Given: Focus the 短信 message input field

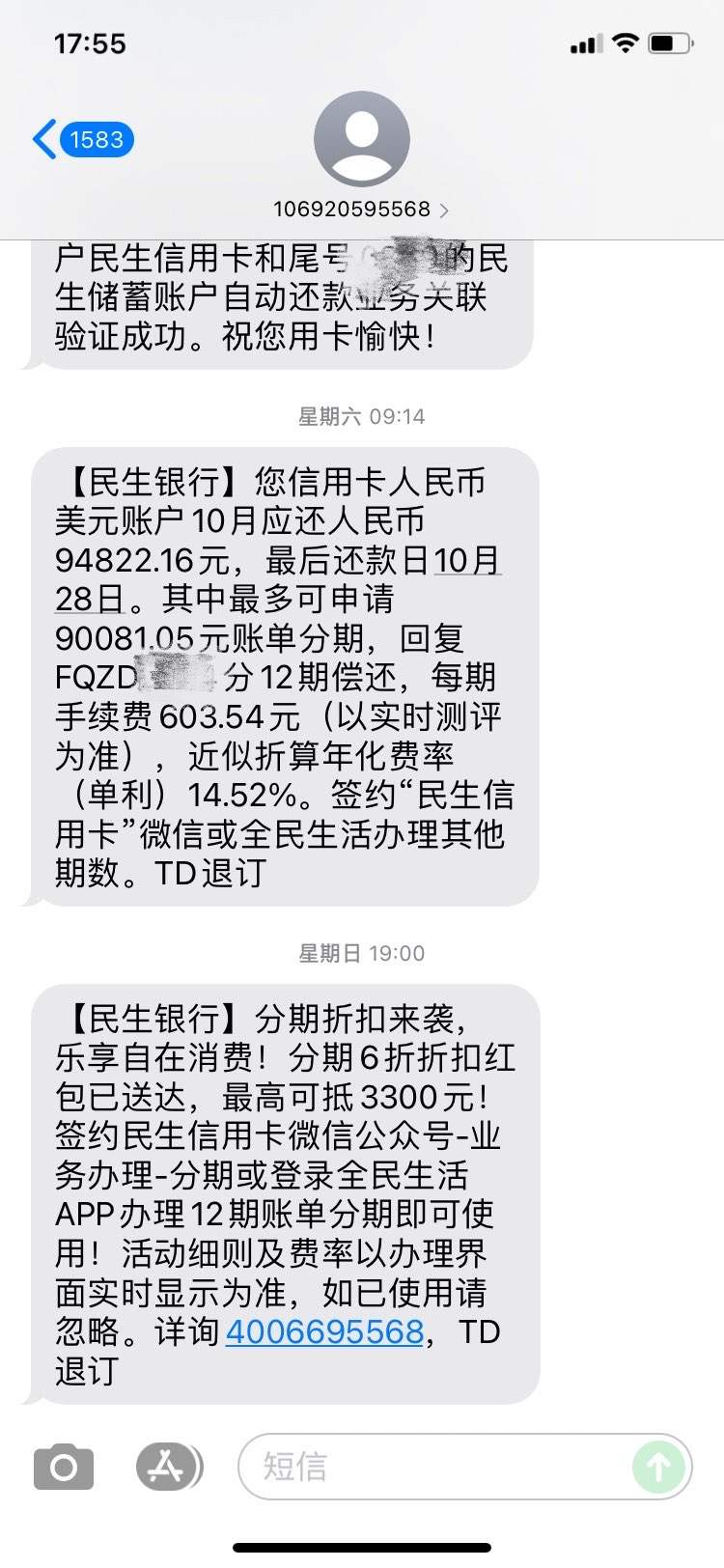Looking at the screenshot, I should point(434,1468).
